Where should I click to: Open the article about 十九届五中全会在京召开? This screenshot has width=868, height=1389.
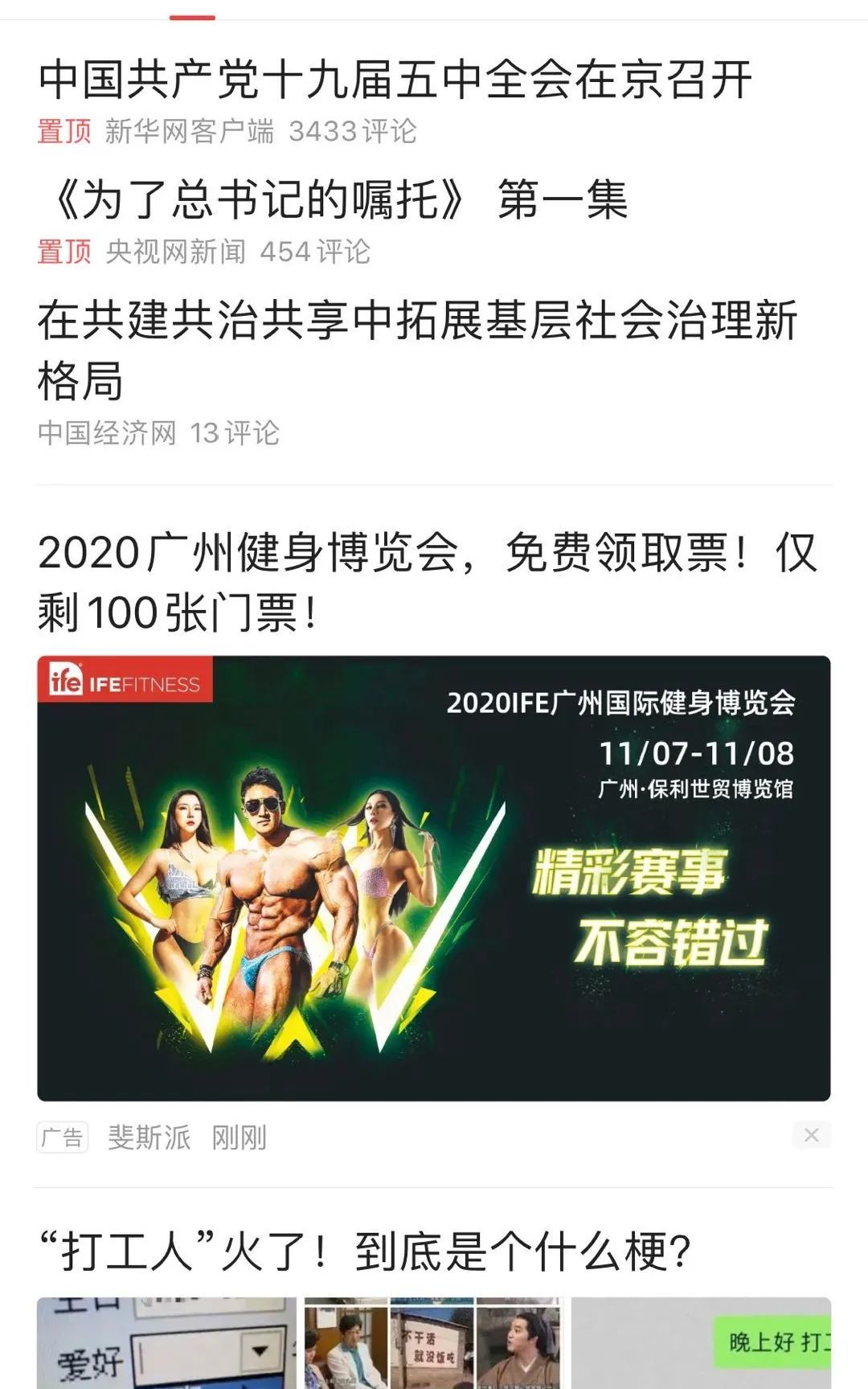[x=394, y=80]
